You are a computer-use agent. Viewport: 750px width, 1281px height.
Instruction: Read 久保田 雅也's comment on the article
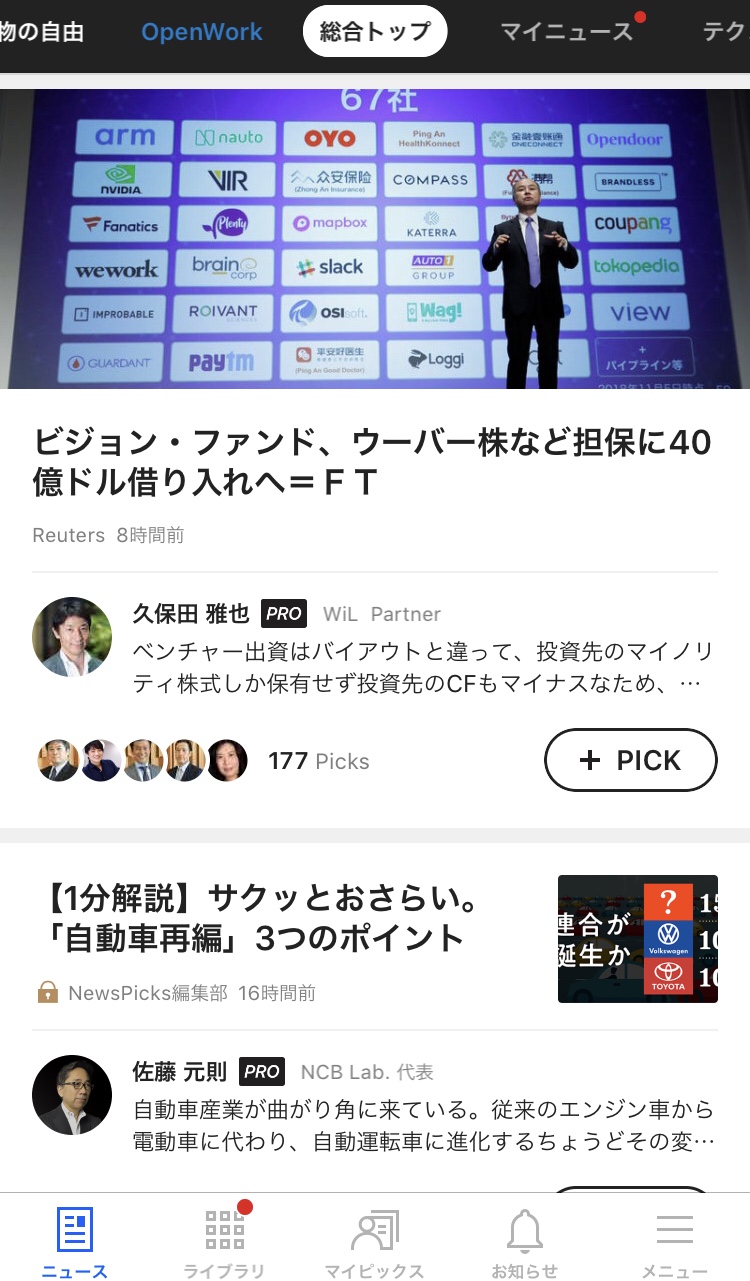[x=423, y=668]
